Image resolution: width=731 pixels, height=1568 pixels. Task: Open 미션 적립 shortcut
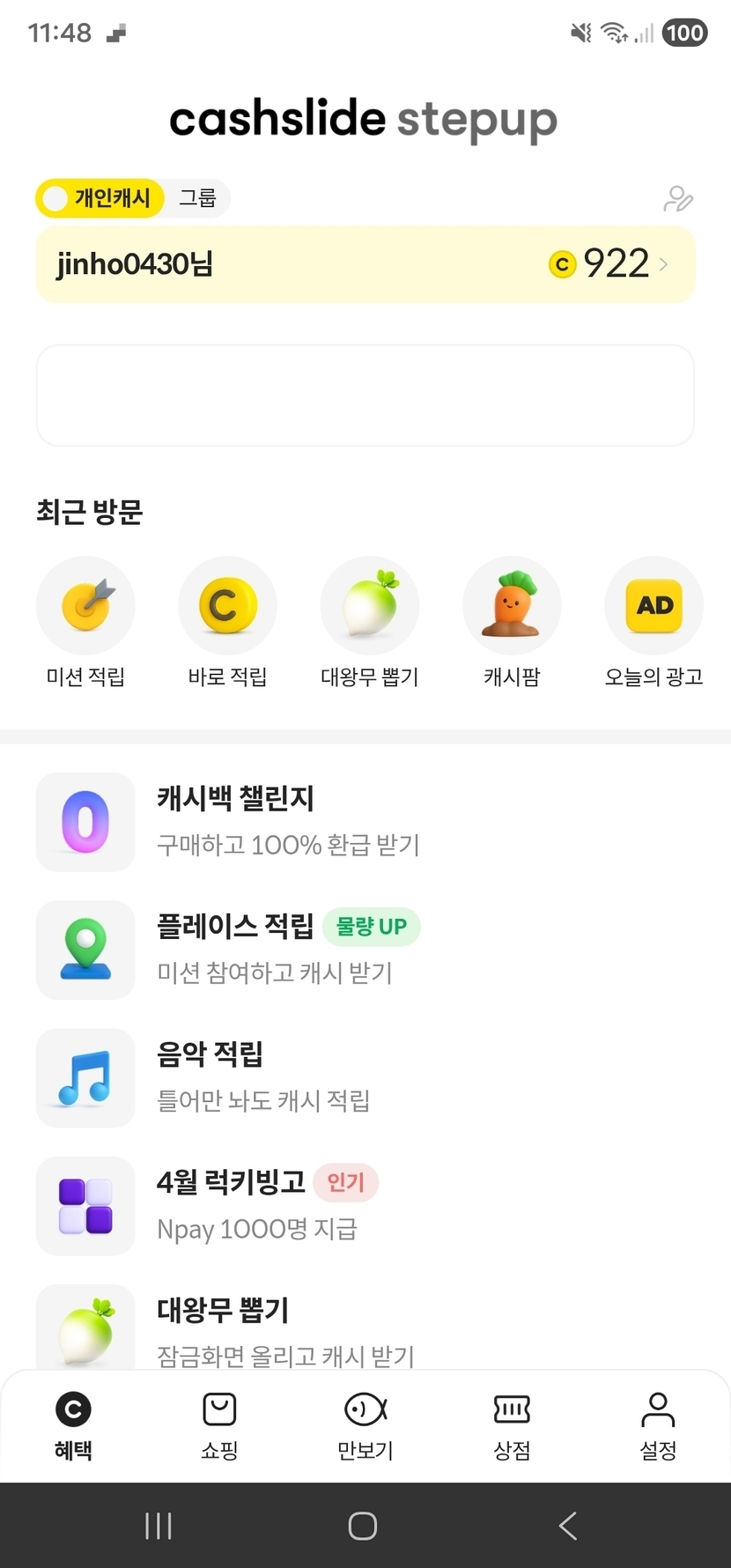[x=85, y=605]
